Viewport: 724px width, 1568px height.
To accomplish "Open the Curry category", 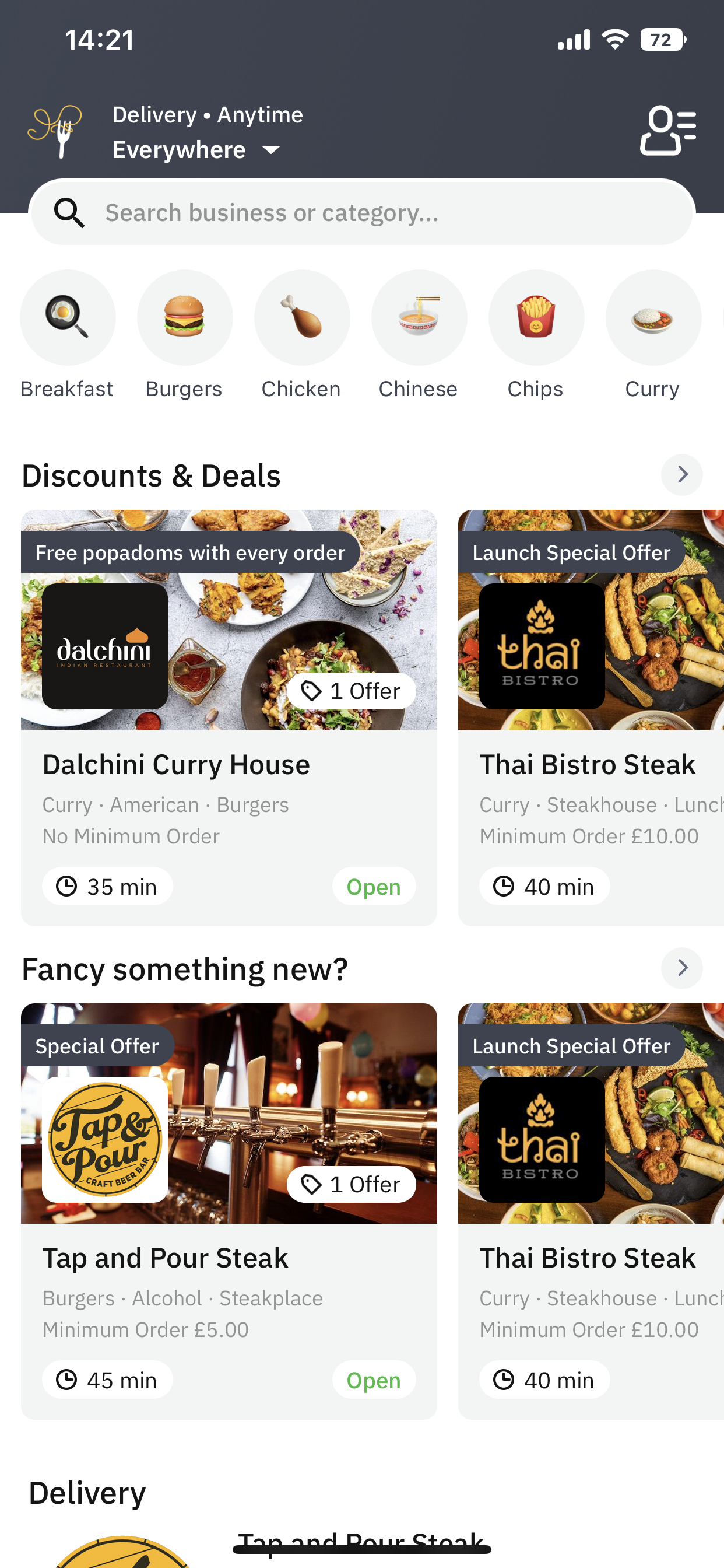I will coord(653,318).
